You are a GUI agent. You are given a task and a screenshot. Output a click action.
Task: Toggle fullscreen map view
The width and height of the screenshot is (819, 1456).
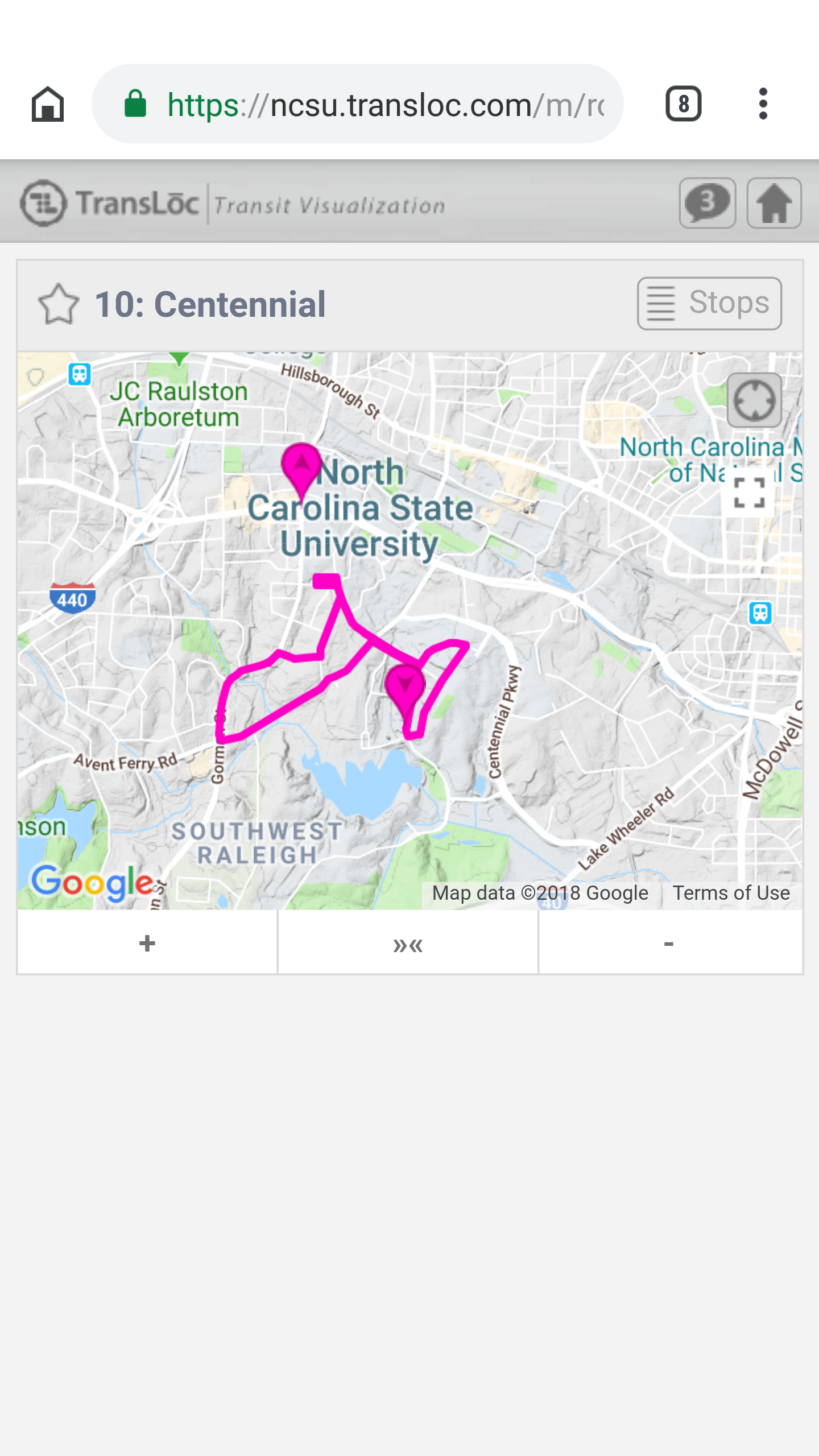[x=749, y=493]
